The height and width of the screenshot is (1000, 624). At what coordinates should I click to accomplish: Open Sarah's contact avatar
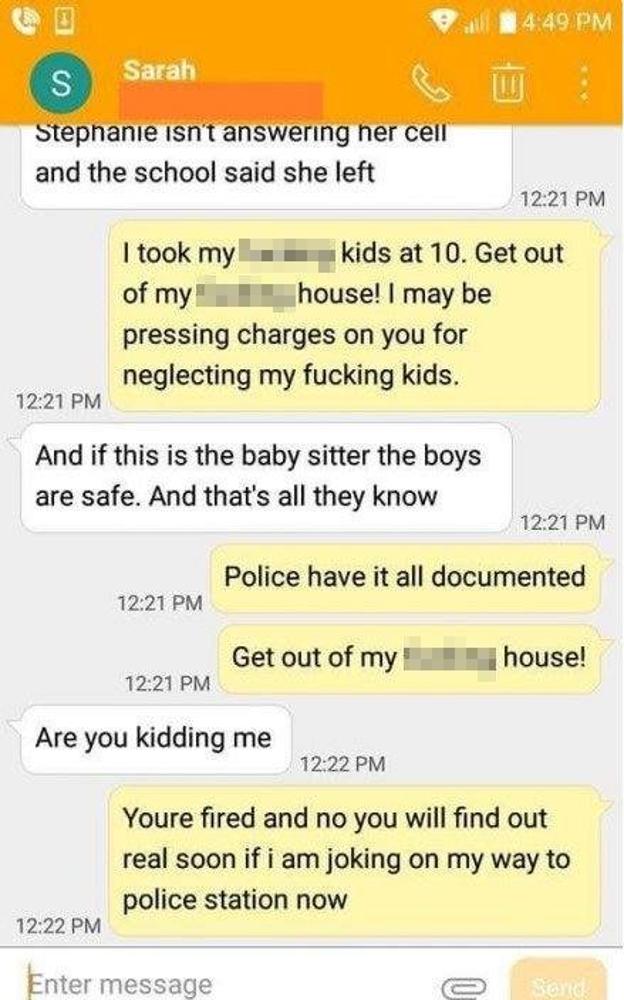coord(61,84)
